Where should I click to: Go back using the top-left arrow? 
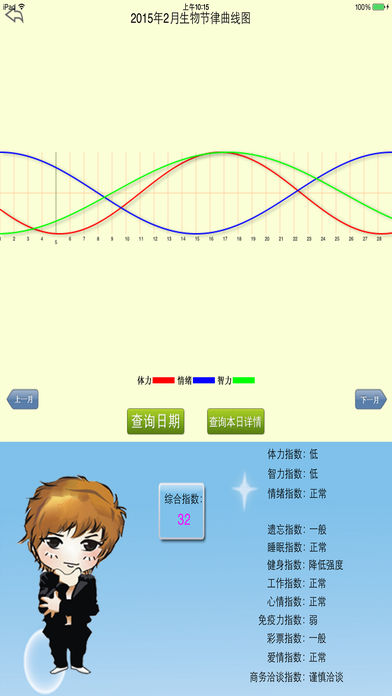pyautogui.click(x=14, y=16)
